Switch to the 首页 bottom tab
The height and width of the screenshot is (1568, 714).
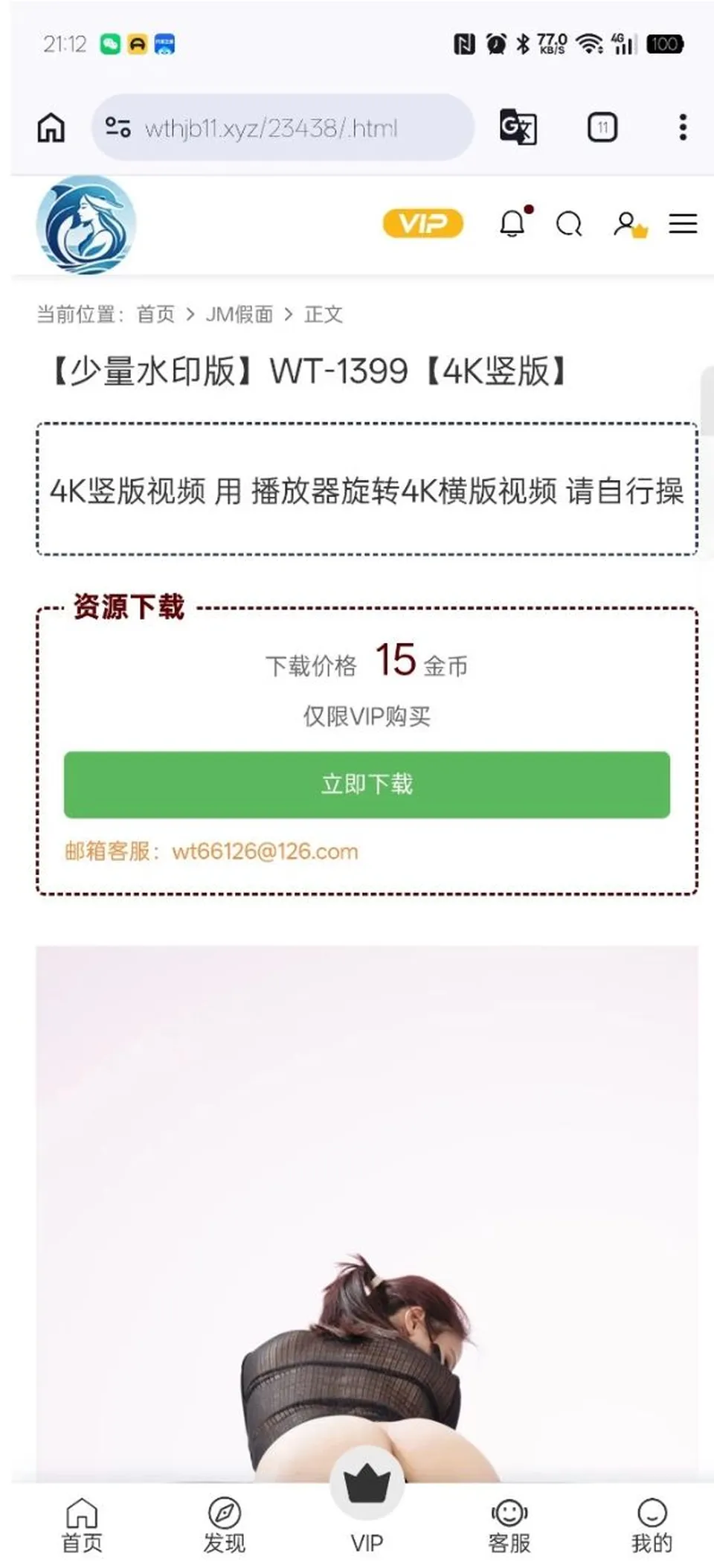(x=82, y=1526)
